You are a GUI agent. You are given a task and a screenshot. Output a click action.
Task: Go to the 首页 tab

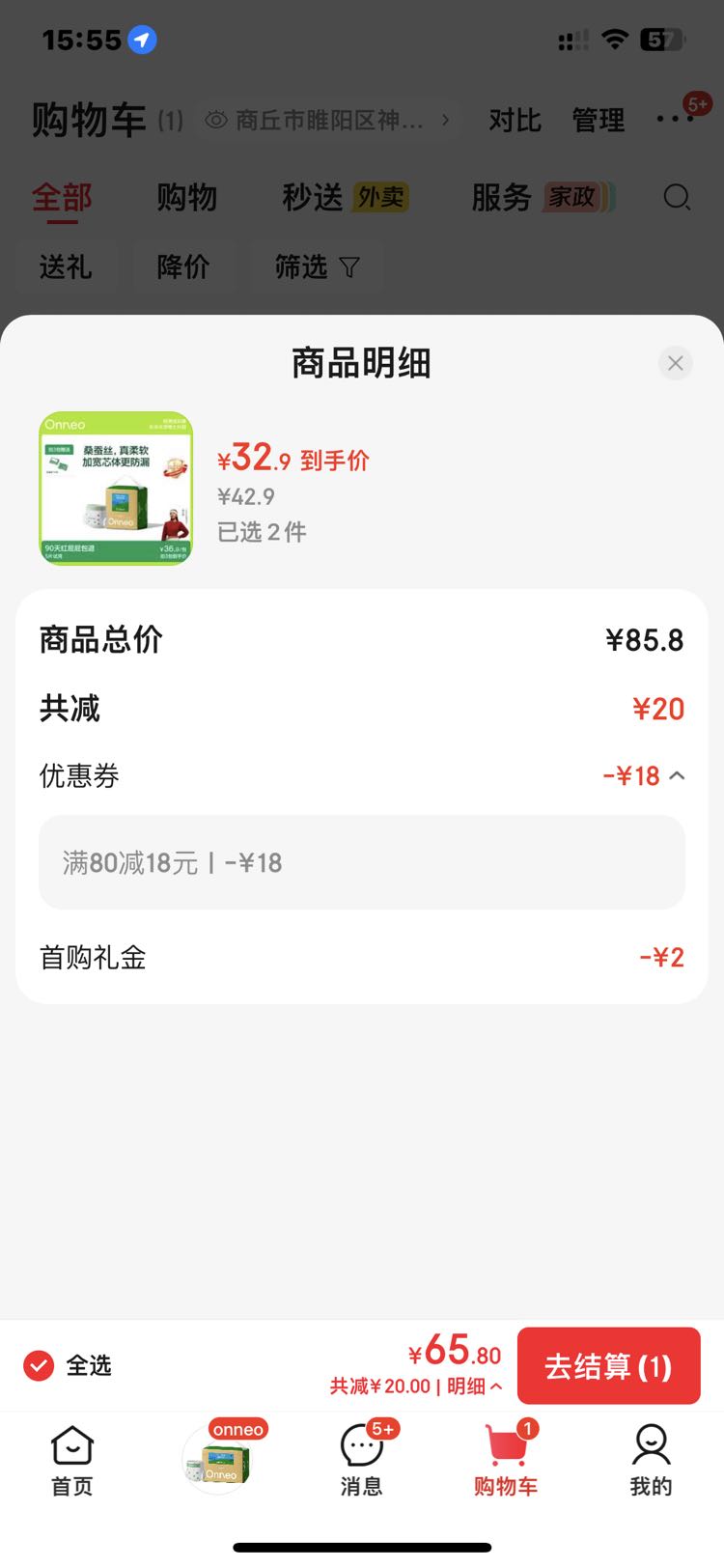tap(72, 1461)
